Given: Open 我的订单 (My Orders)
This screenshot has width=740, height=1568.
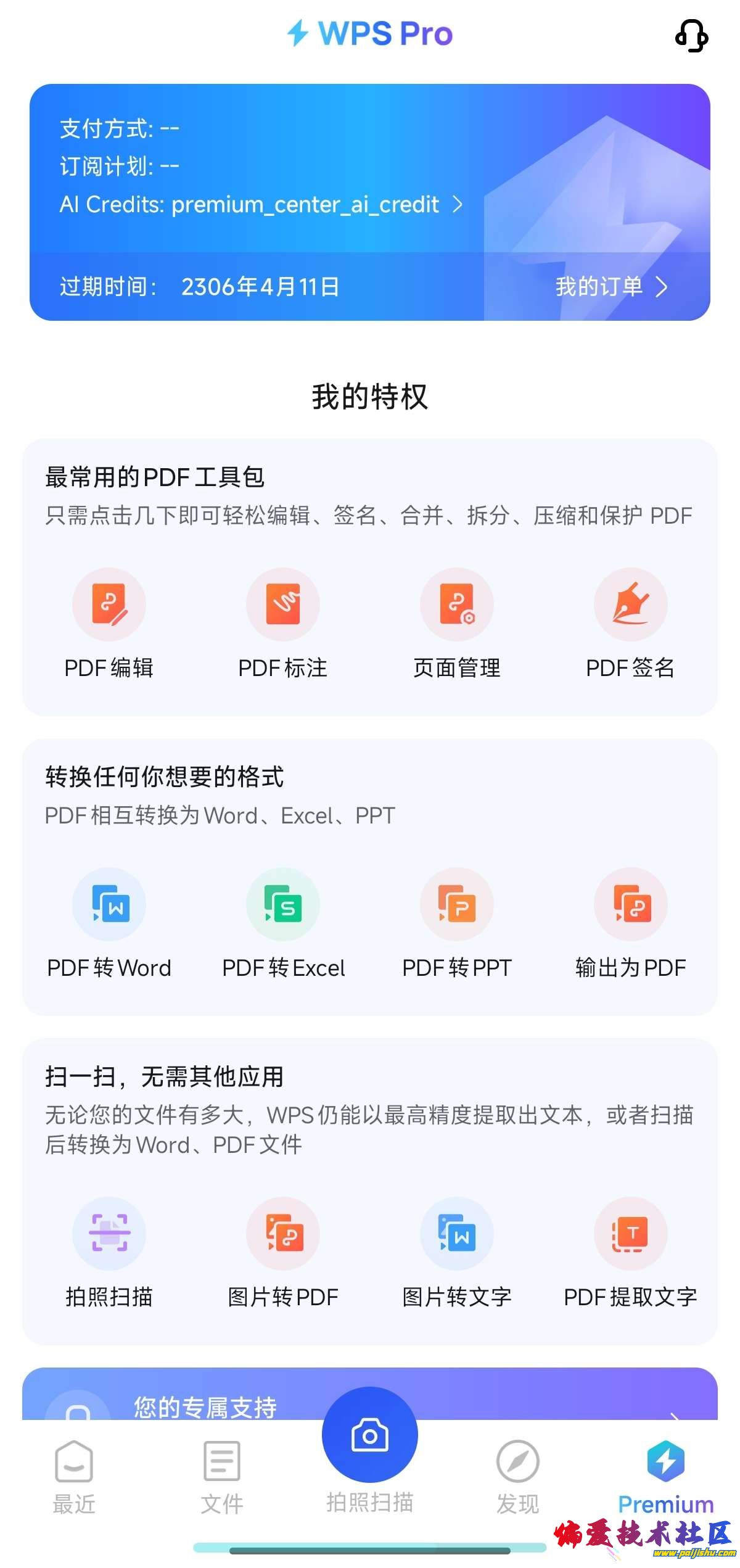Looking at the screenshot, I should [610, 287].
